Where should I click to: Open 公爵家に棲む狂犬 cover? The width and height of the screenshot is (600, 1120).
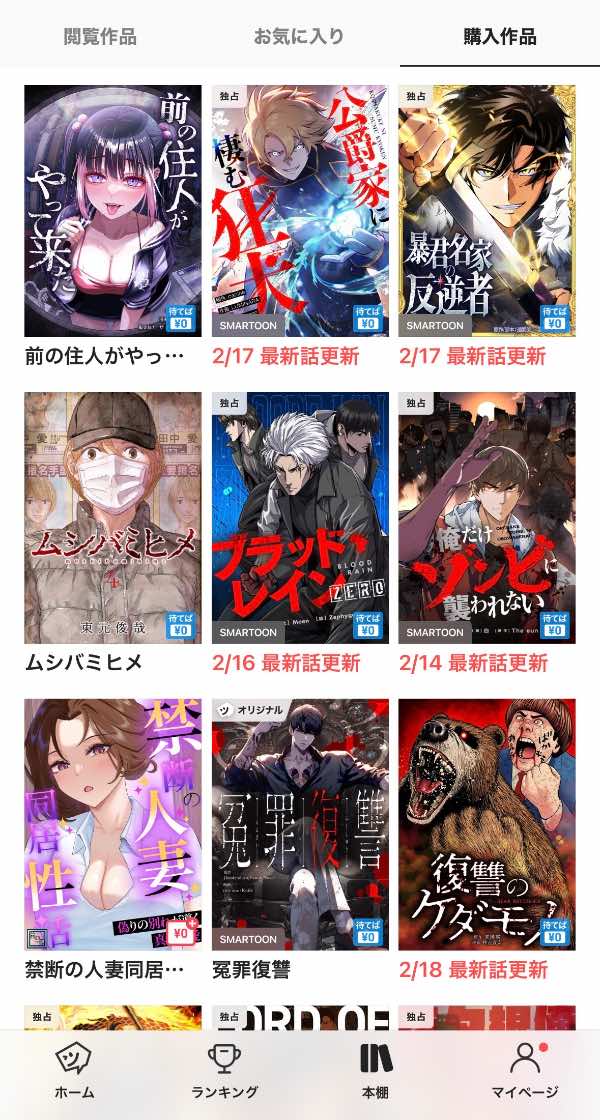(x=300, y=210)
